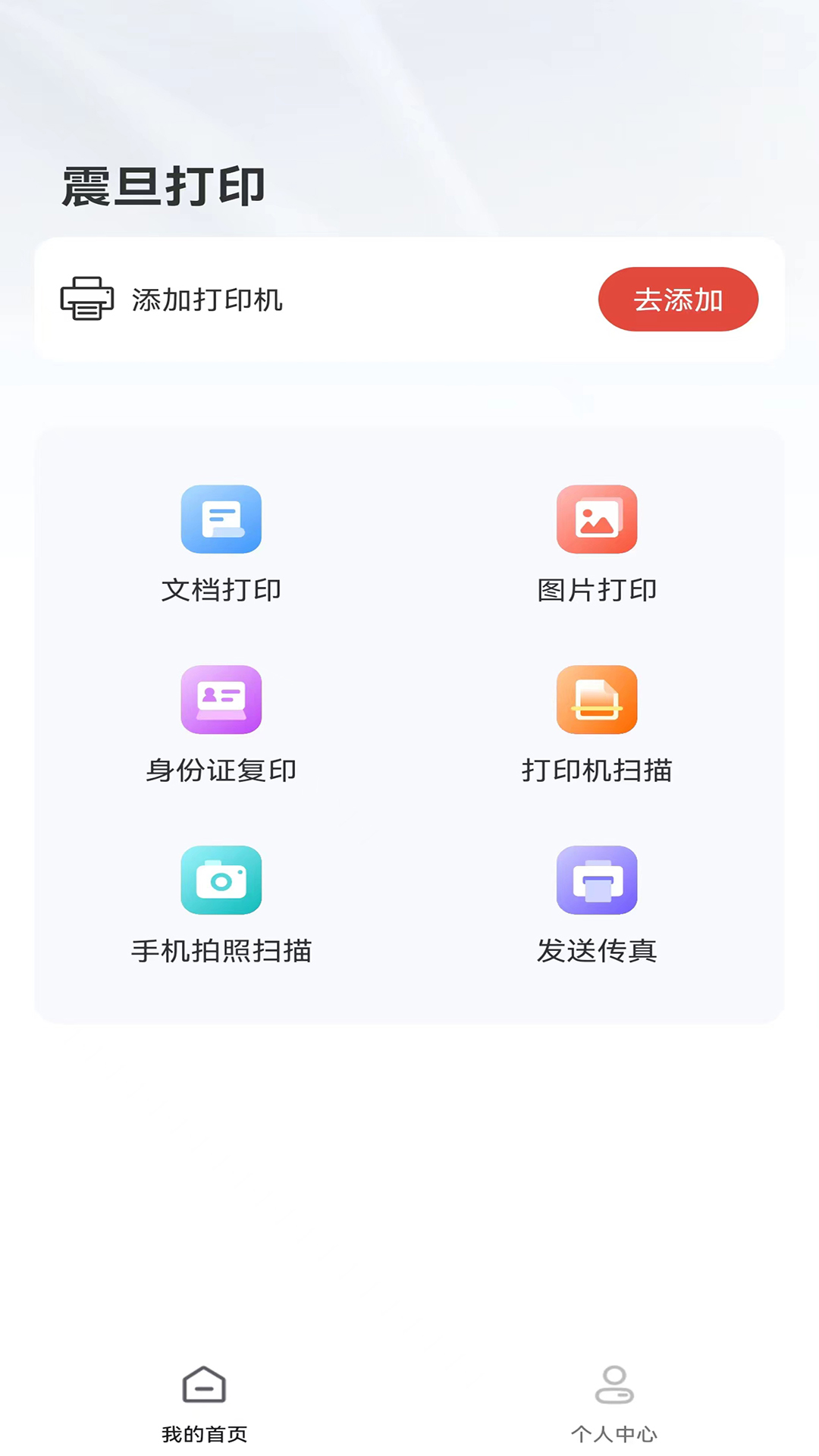Click the 打印机扫描 text label
The height and width of the screenshot is (1456, 819).
click(x=598, y=771)
